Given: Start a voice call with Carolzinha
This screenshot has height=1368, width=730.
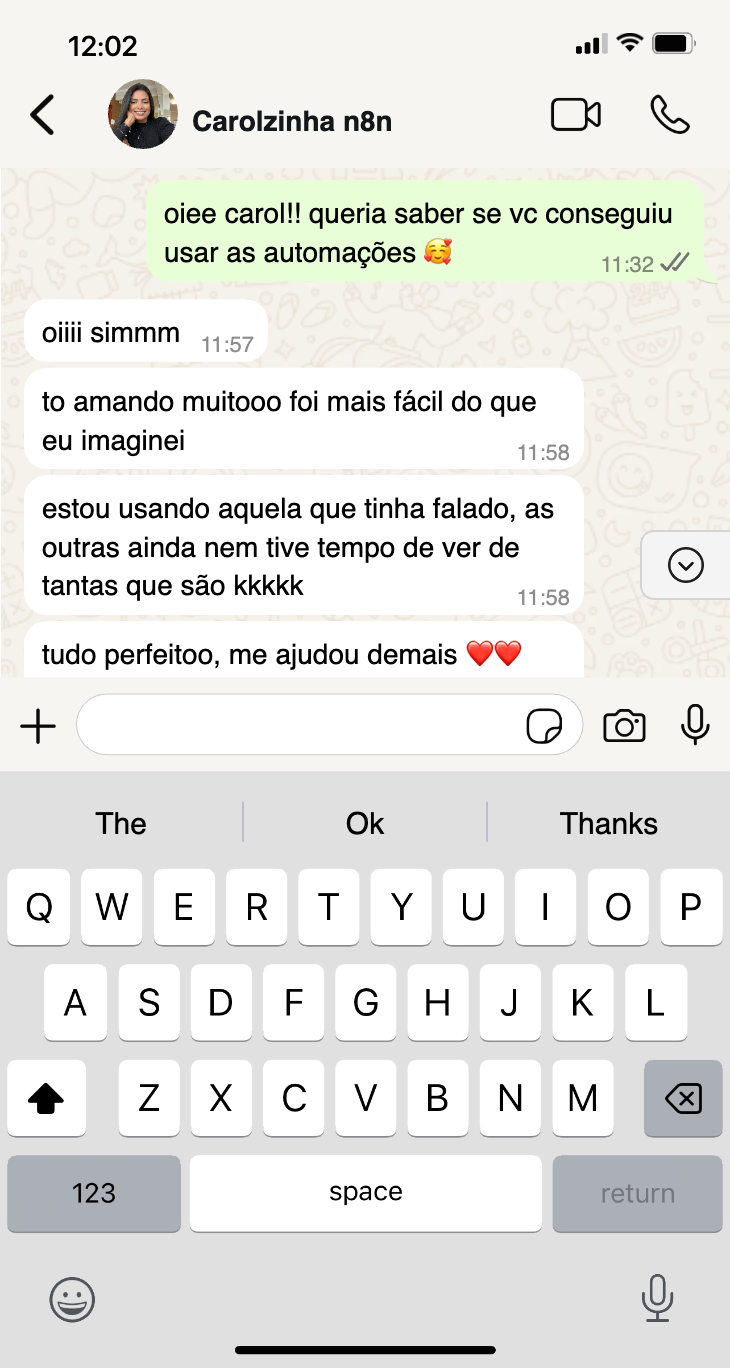Looking at the screenshot, I should tap(669, 115).
